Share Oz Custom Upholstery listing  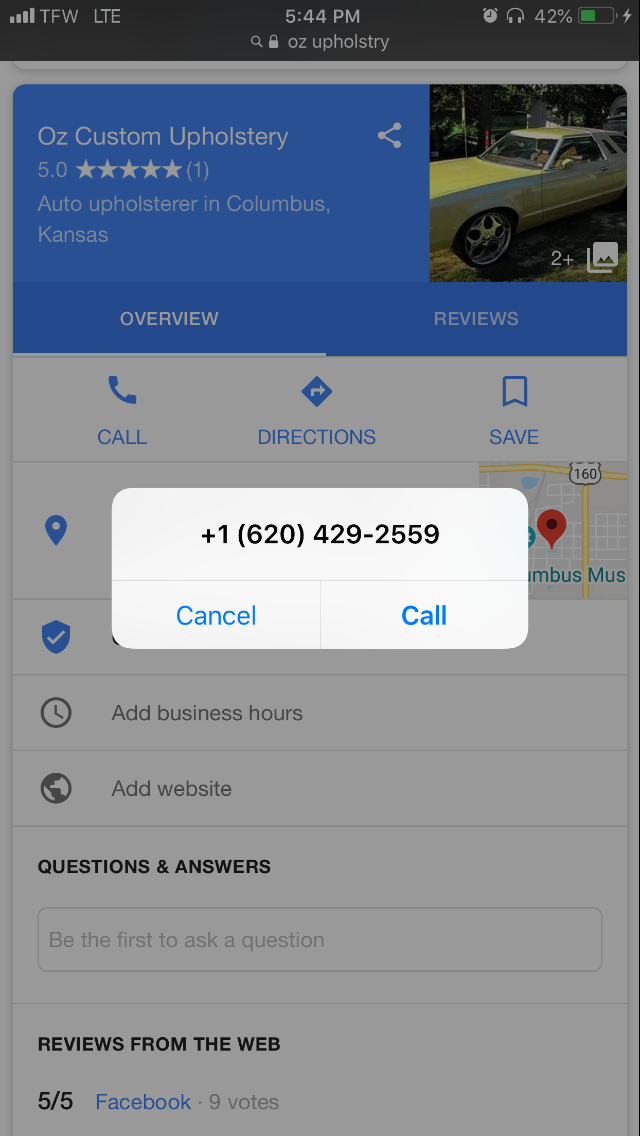[x=389, y=136]
